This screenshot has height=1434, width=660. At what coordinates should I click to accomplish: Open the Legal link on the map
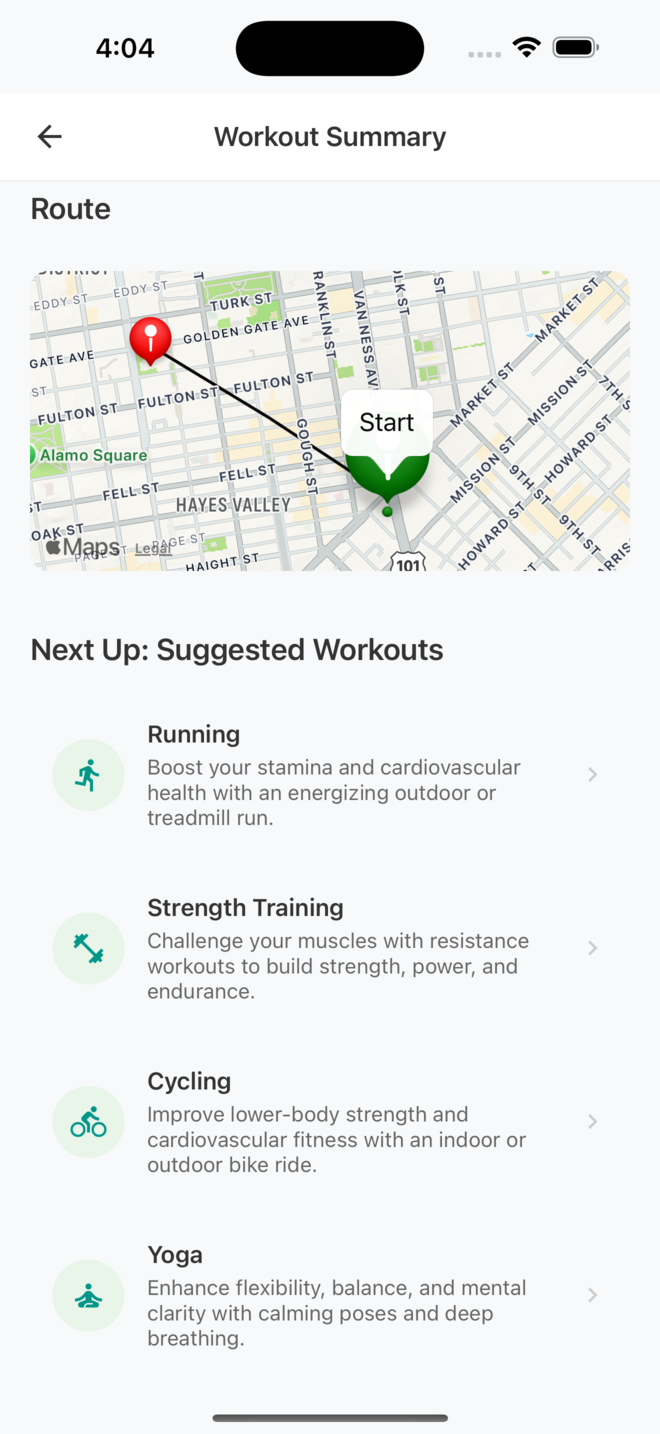pyautogui.click(x=153, y=548)
